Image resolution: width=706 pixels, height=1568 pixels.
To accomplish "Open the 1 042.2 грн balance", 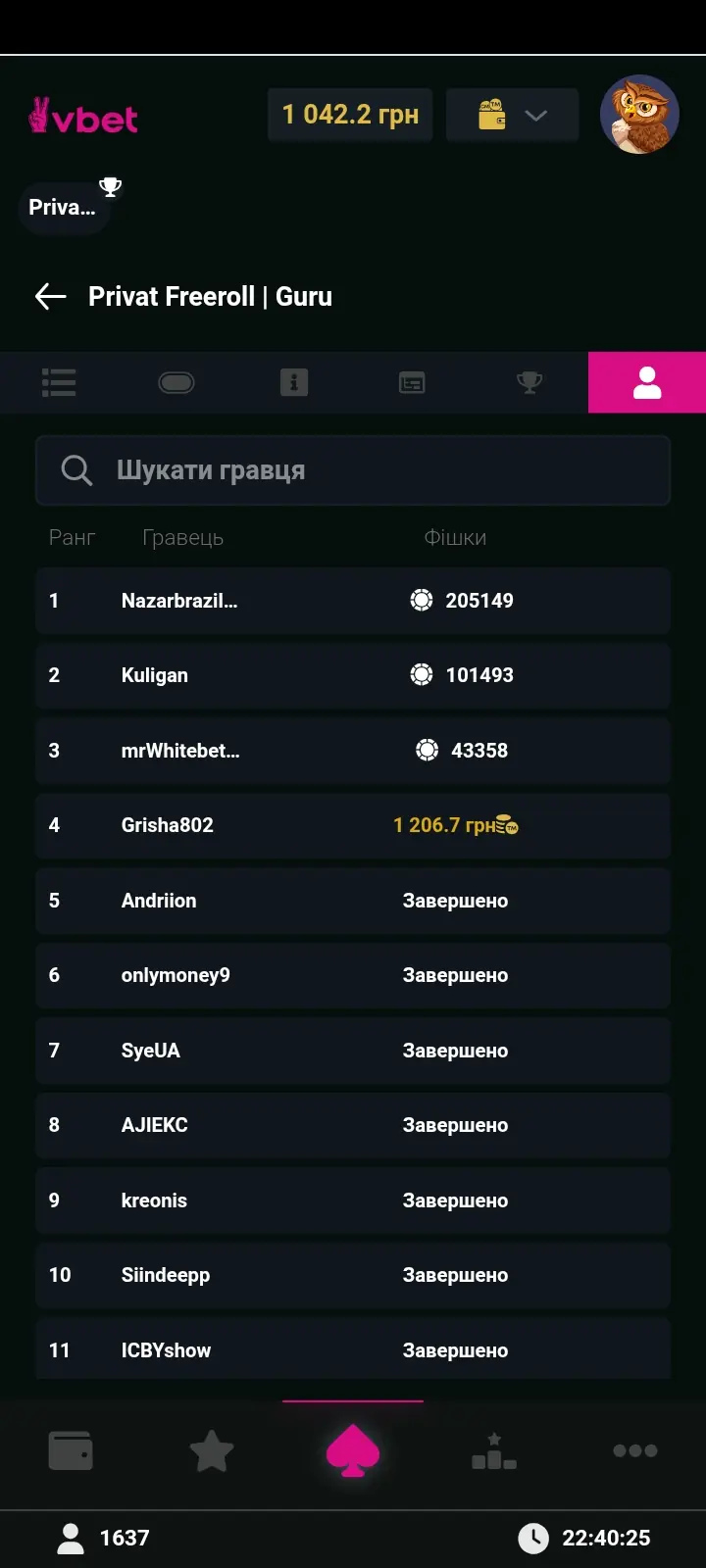I will [x=350, y=115].
